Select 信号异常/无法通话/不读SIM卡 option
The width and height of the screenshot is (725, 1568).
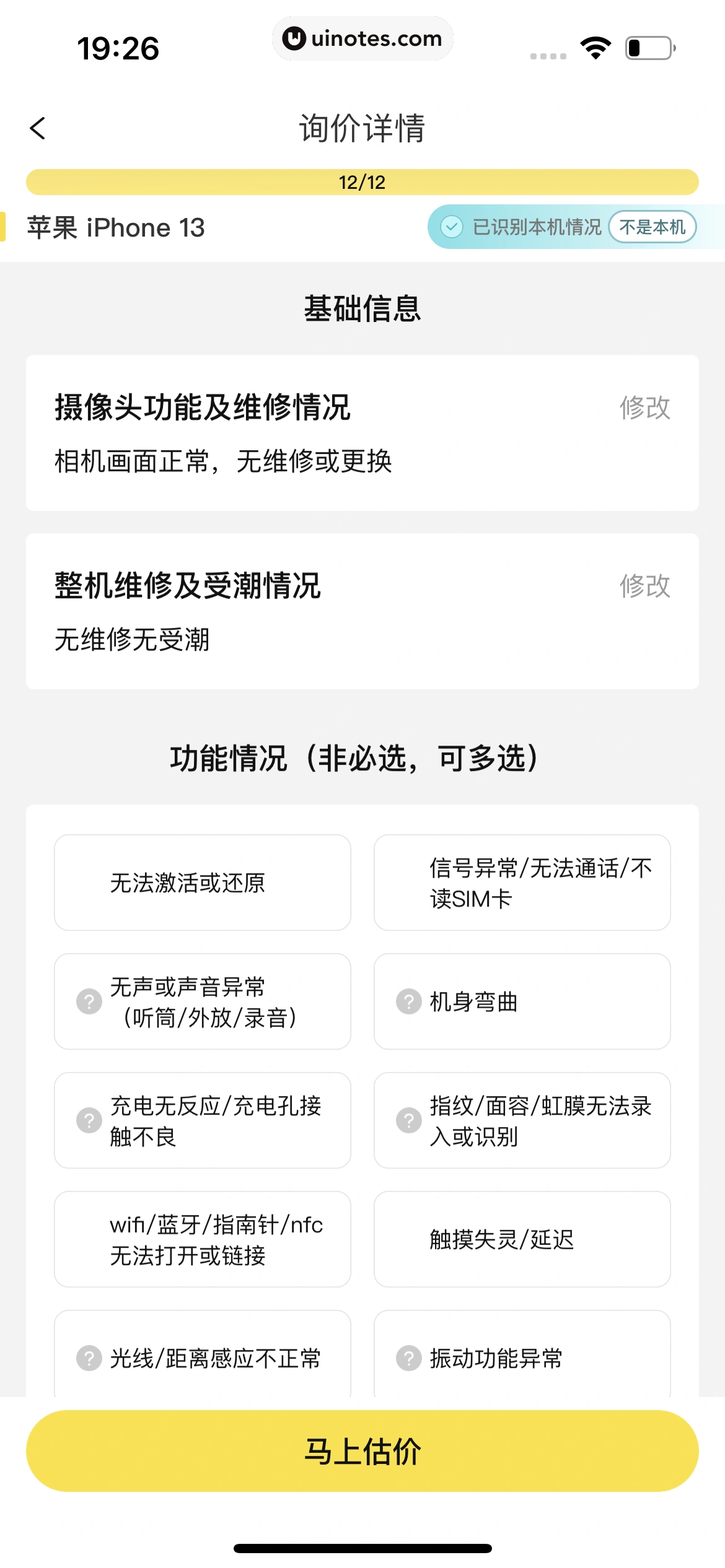click(x=522, y=882)
